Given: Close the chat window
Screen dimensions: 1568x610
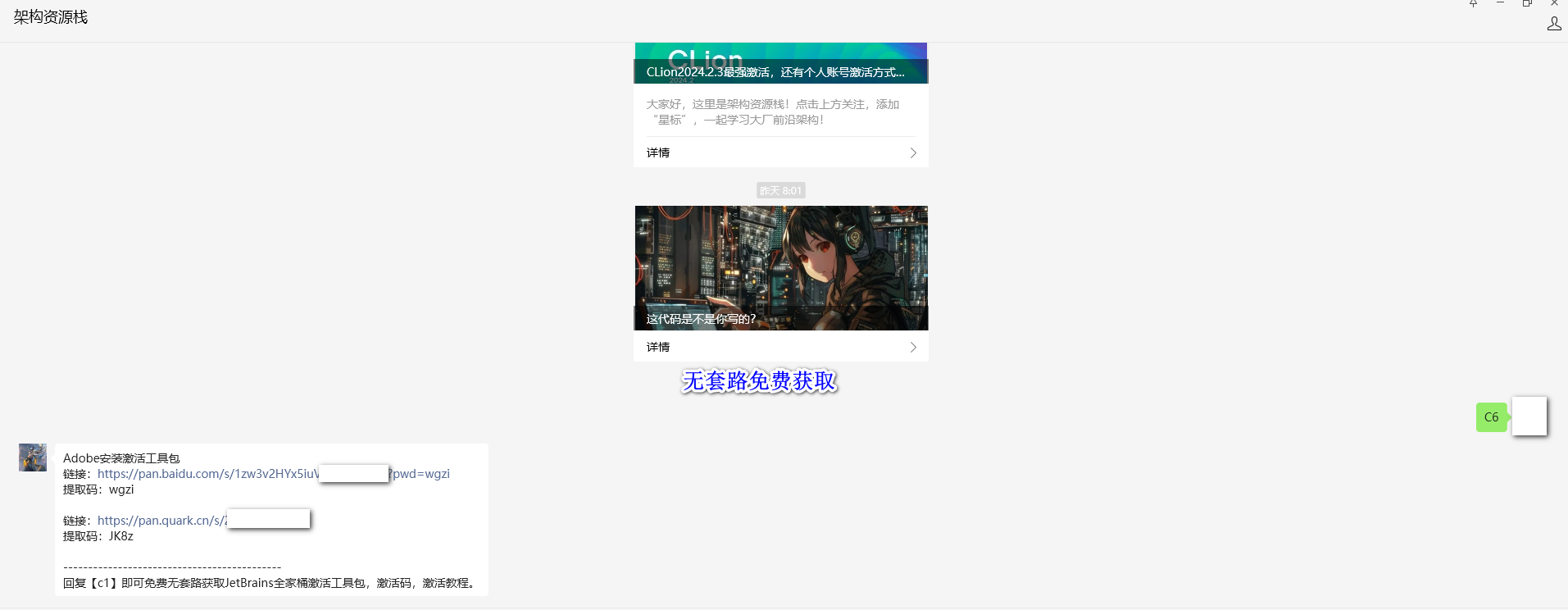Looking at the screenshot, I should tap(1554, 3).
